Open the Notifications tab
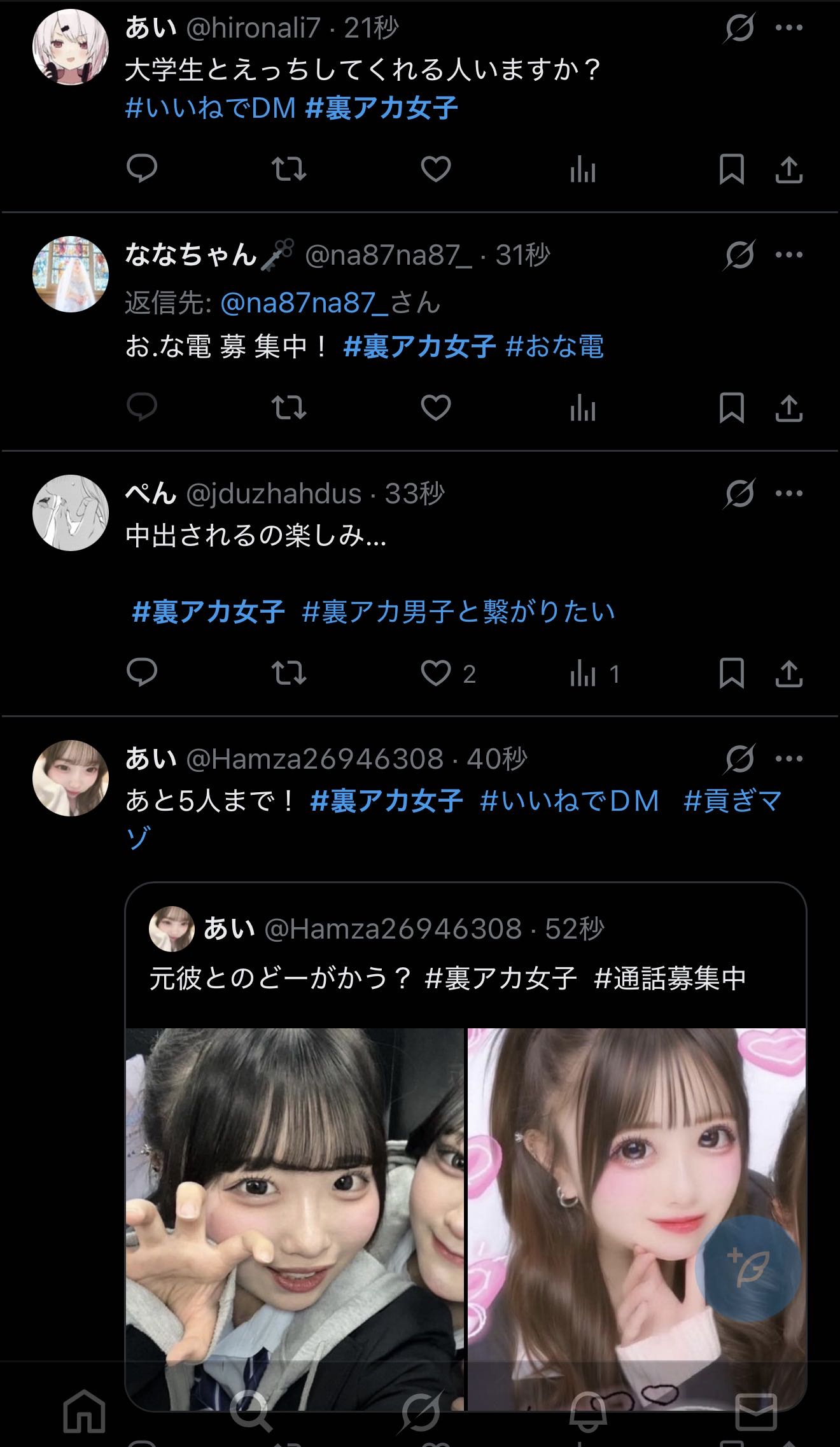Screen dimensions: 840x1447 (587, 1410)
